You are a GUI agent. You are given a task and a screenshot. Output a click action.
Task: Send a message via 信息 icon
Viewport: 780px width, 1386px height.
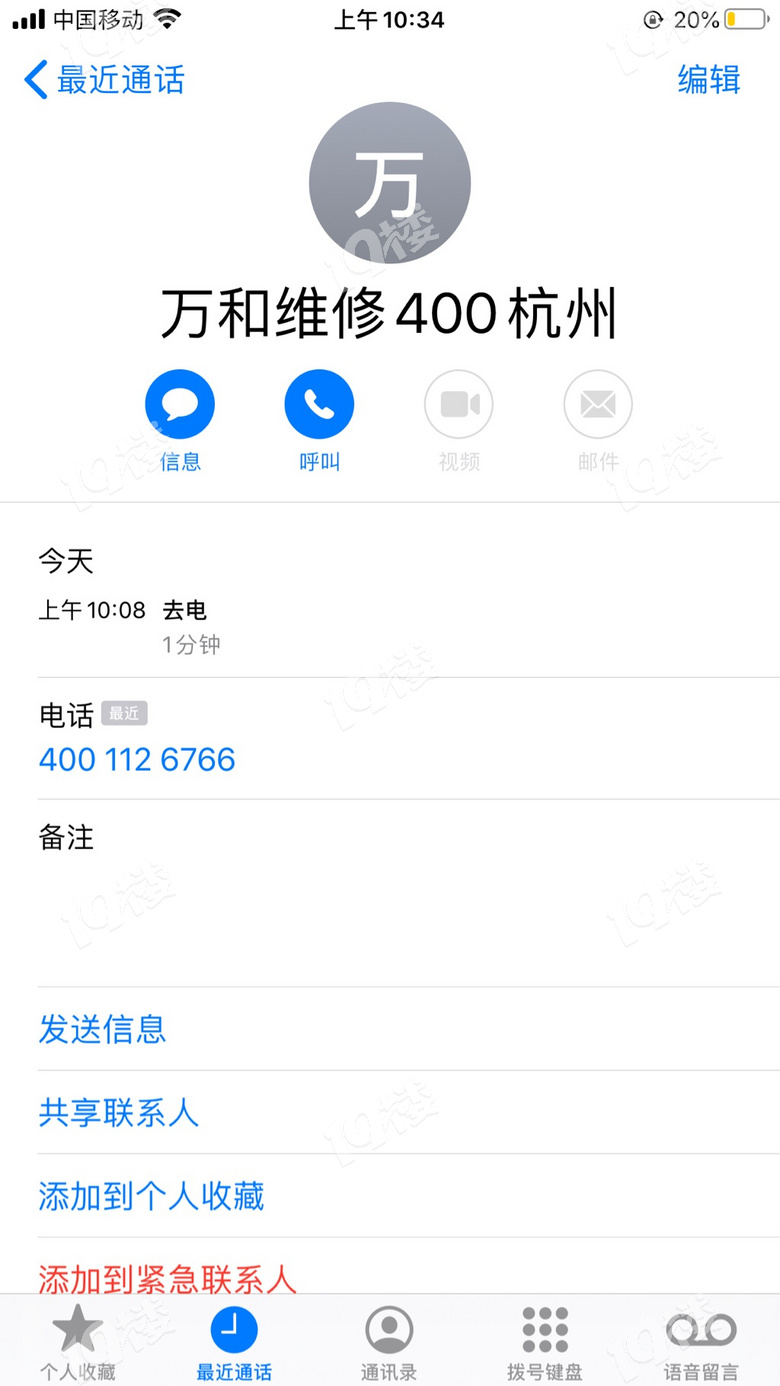pyautogui.click(x=180, y=405)
